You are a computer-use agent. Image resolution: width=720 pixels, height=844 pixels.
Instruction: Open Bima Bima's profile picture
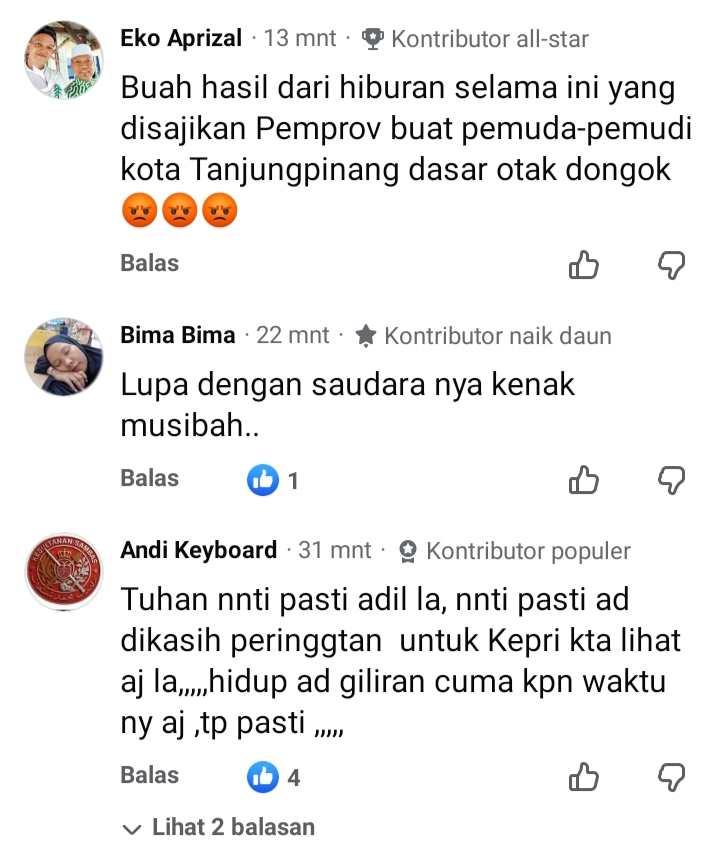click(x=63, y=357)
